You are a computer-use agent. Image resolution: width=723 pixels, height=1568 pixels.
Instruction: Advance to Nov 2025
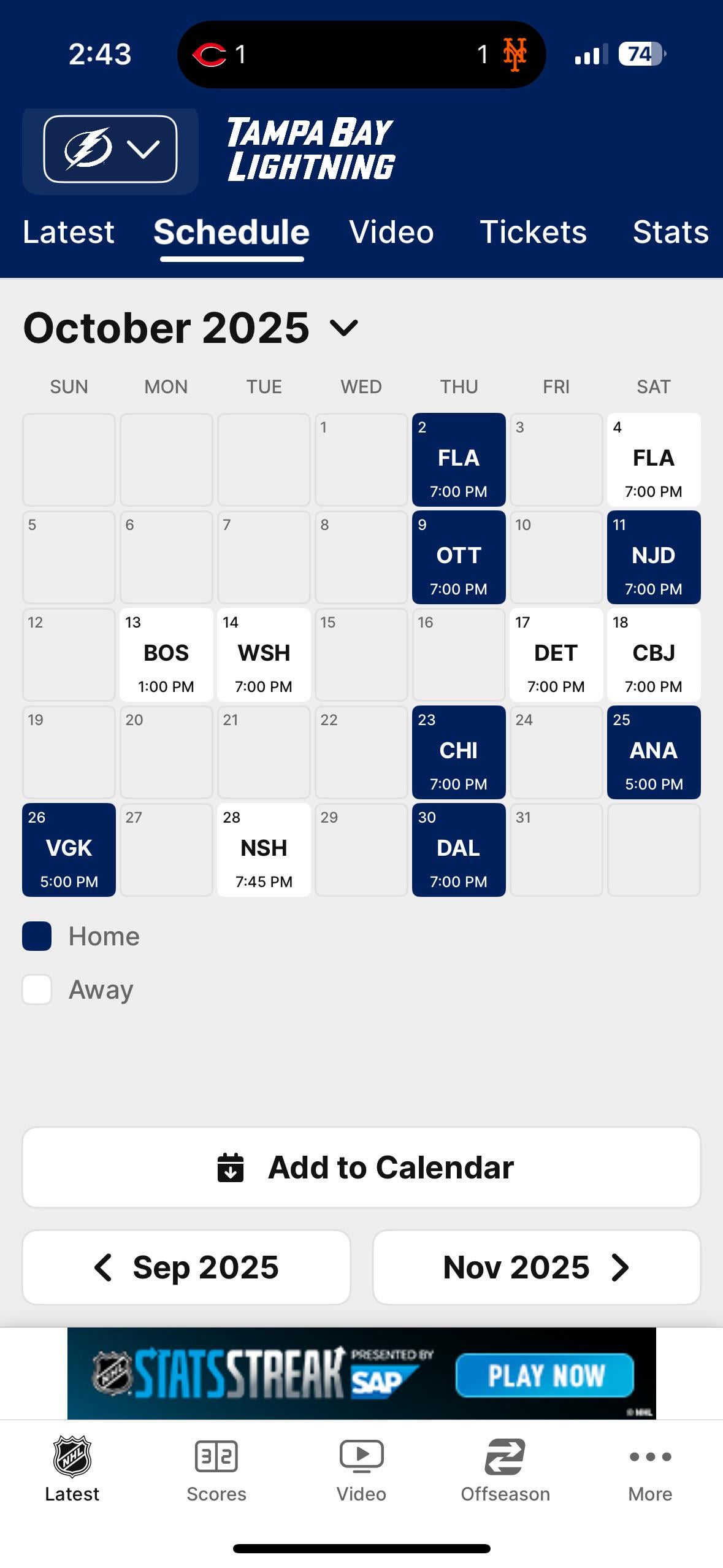click(537, 1267)
